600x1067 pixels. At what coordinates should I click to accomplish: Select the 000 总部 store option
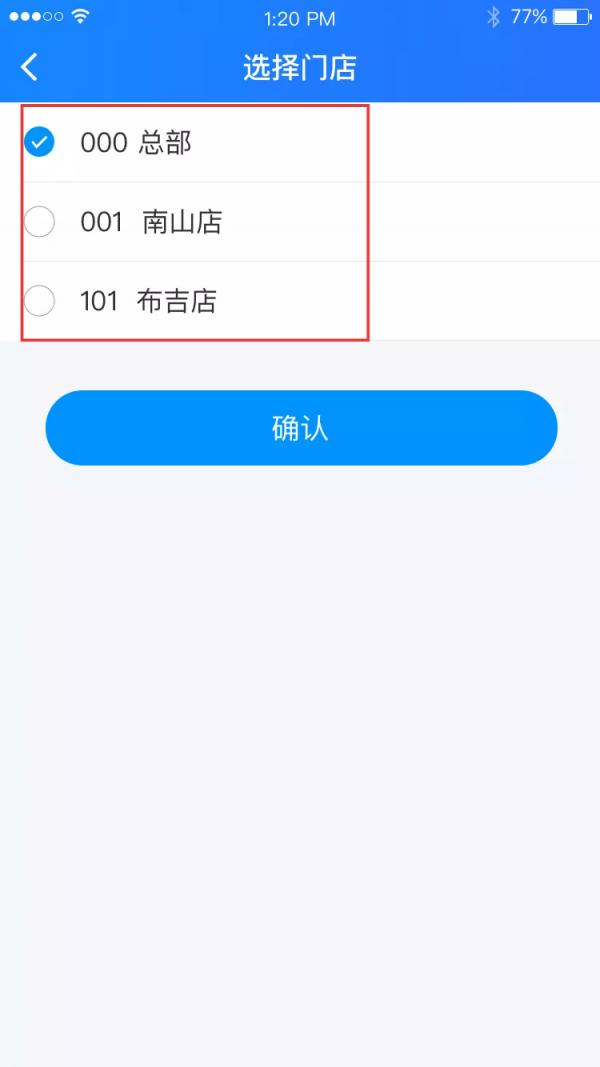[x=300, y=142]
